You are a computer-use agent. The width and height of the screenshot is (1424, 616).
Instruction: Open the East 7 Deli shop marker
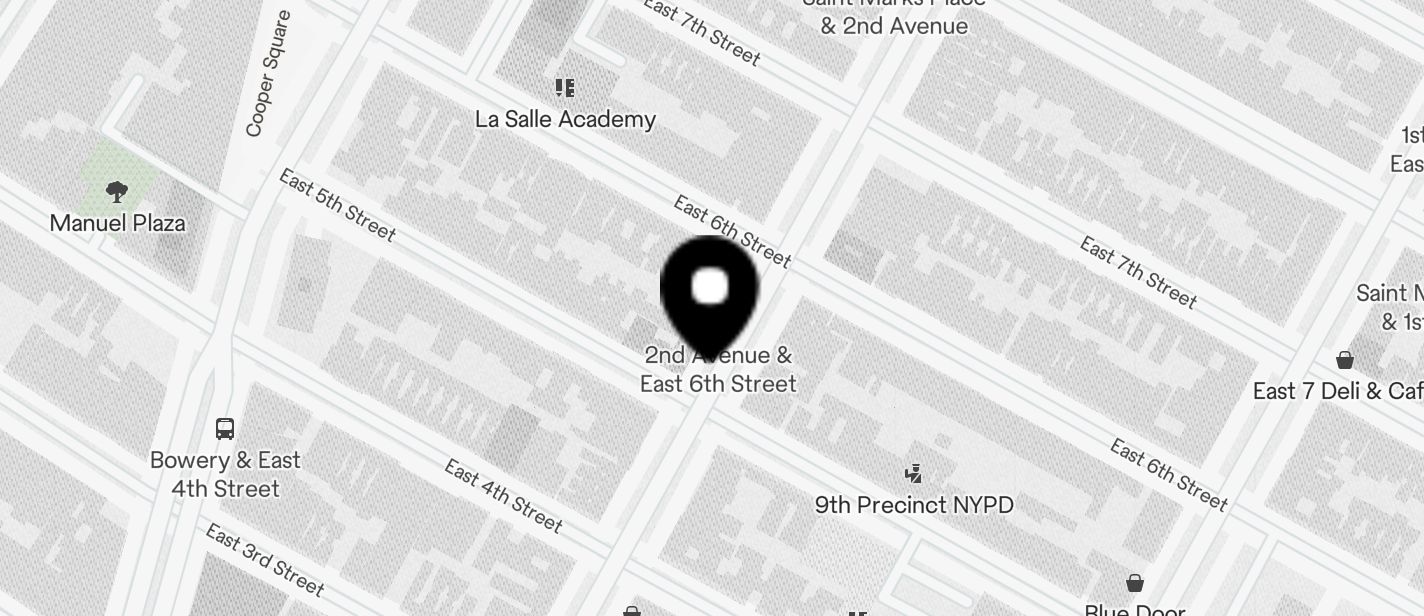pyautogui.click(x=1345, y=360)
